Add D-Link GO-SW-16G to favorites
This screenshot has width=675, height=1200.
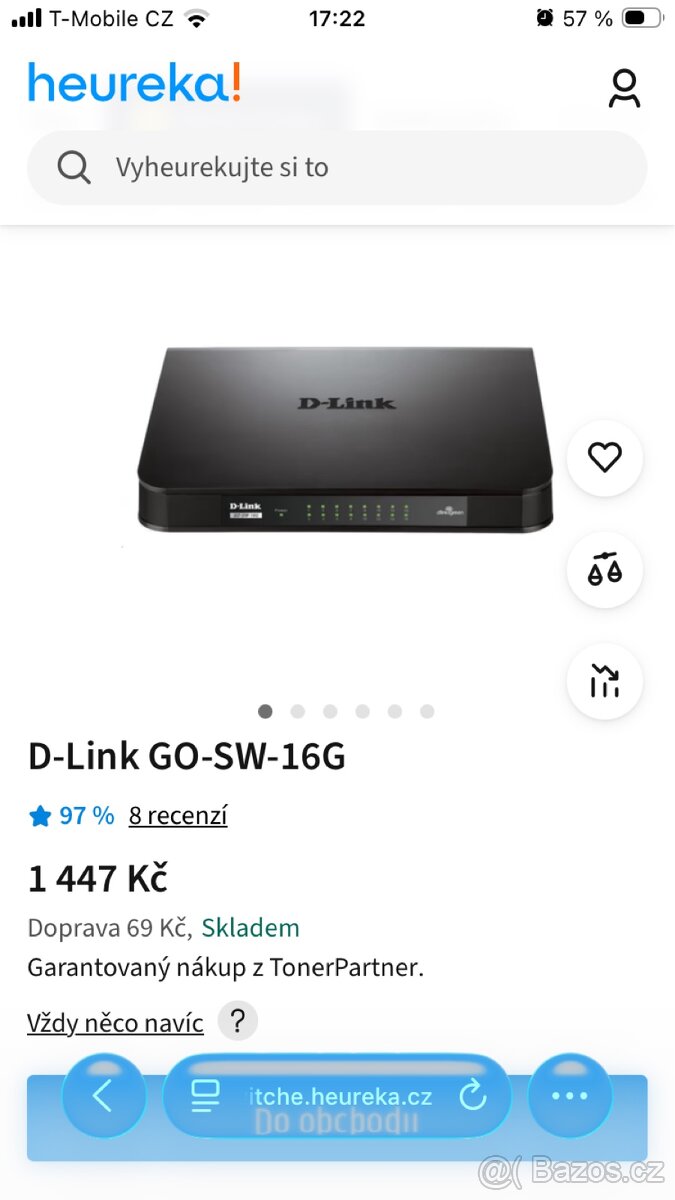point(604,458)
